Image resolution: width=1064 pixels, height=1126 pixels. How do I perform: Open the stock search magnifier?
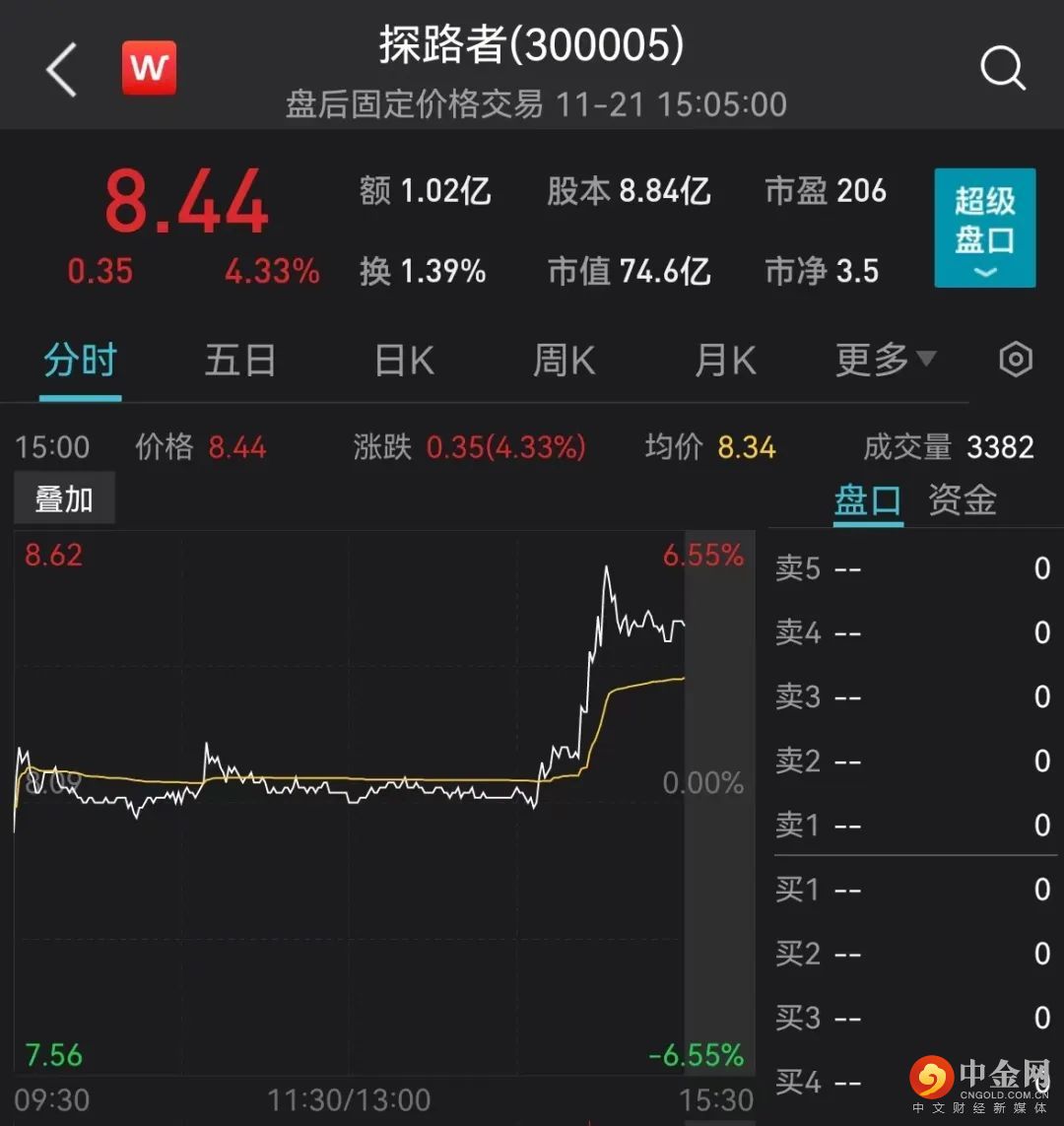point(1002,70)
